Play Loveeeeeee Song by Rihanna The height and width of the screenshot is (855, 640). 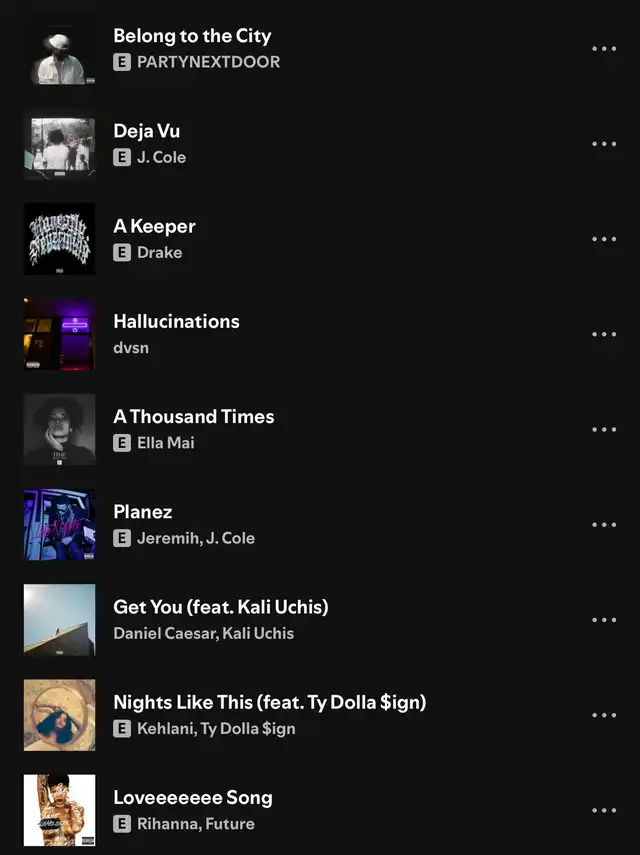pos(192,797)
